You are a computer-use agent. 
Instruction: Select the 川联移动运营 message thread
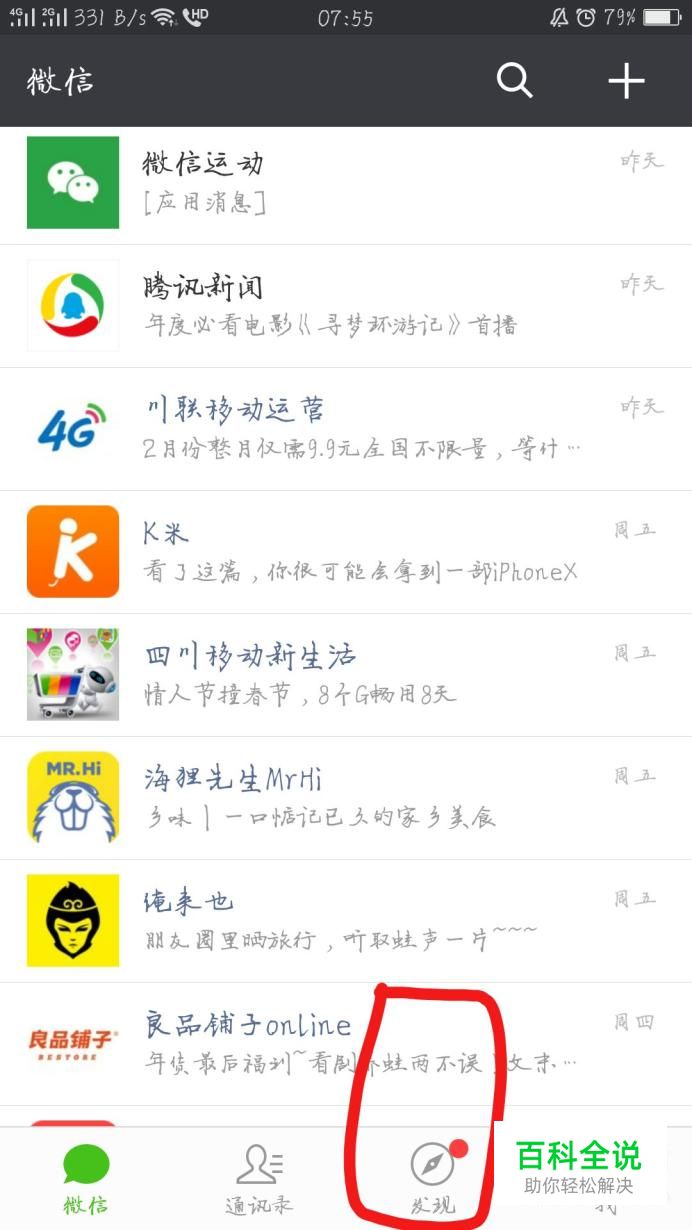coord(346,429)
